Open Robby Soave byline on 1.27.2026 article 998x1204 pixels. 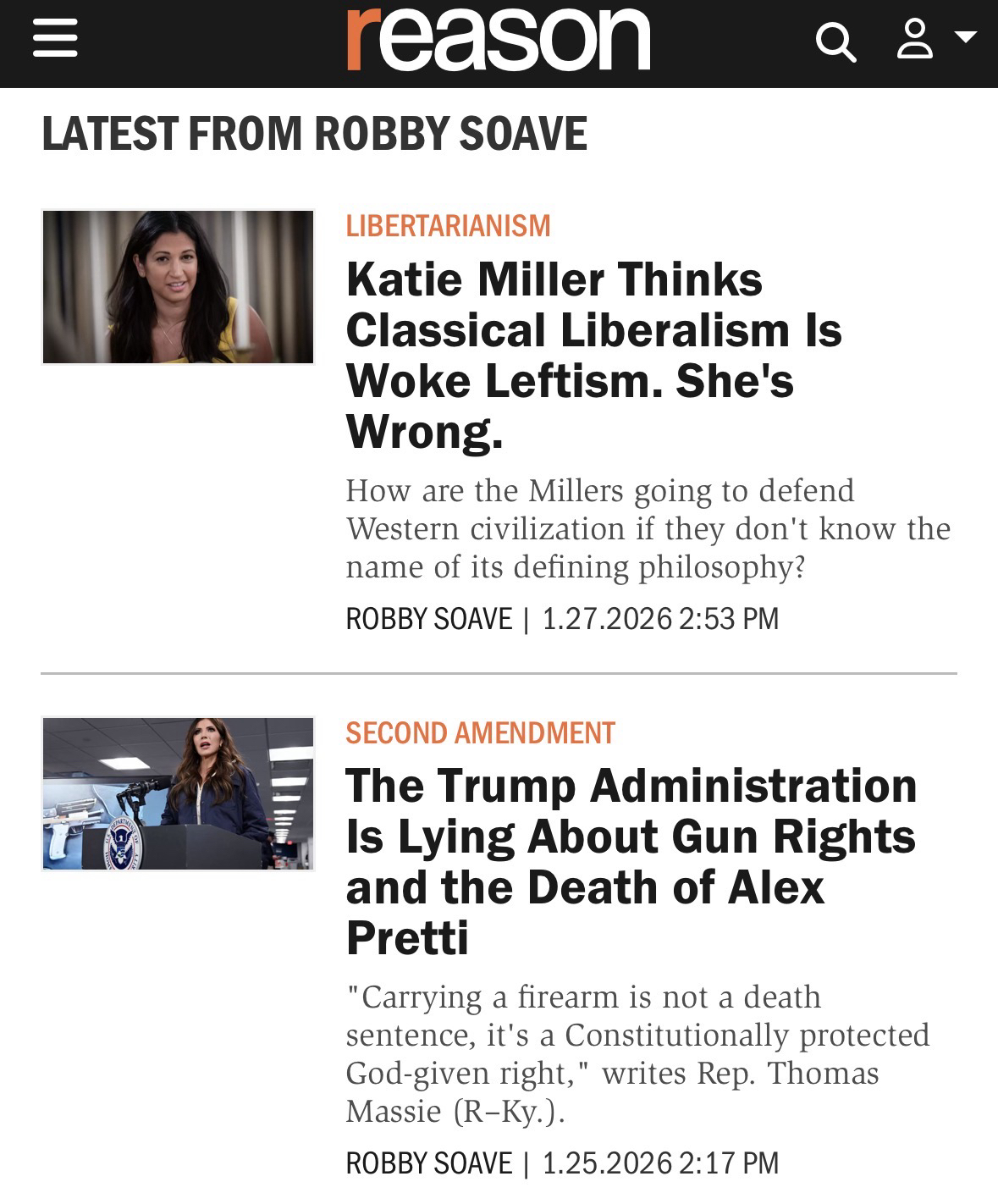[x=429, y=619]
